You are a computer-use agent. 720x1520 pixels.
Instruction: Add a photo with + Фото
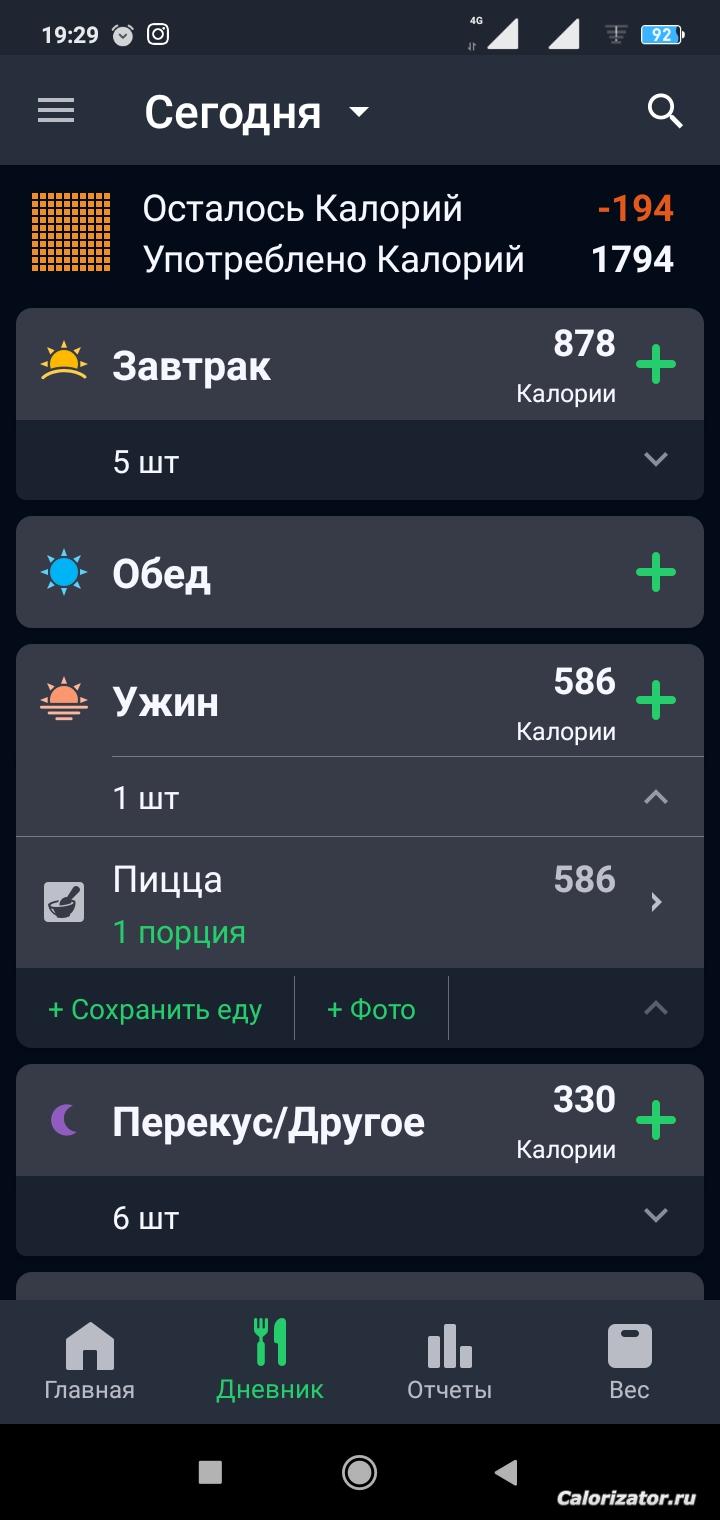pos(371,1009)
